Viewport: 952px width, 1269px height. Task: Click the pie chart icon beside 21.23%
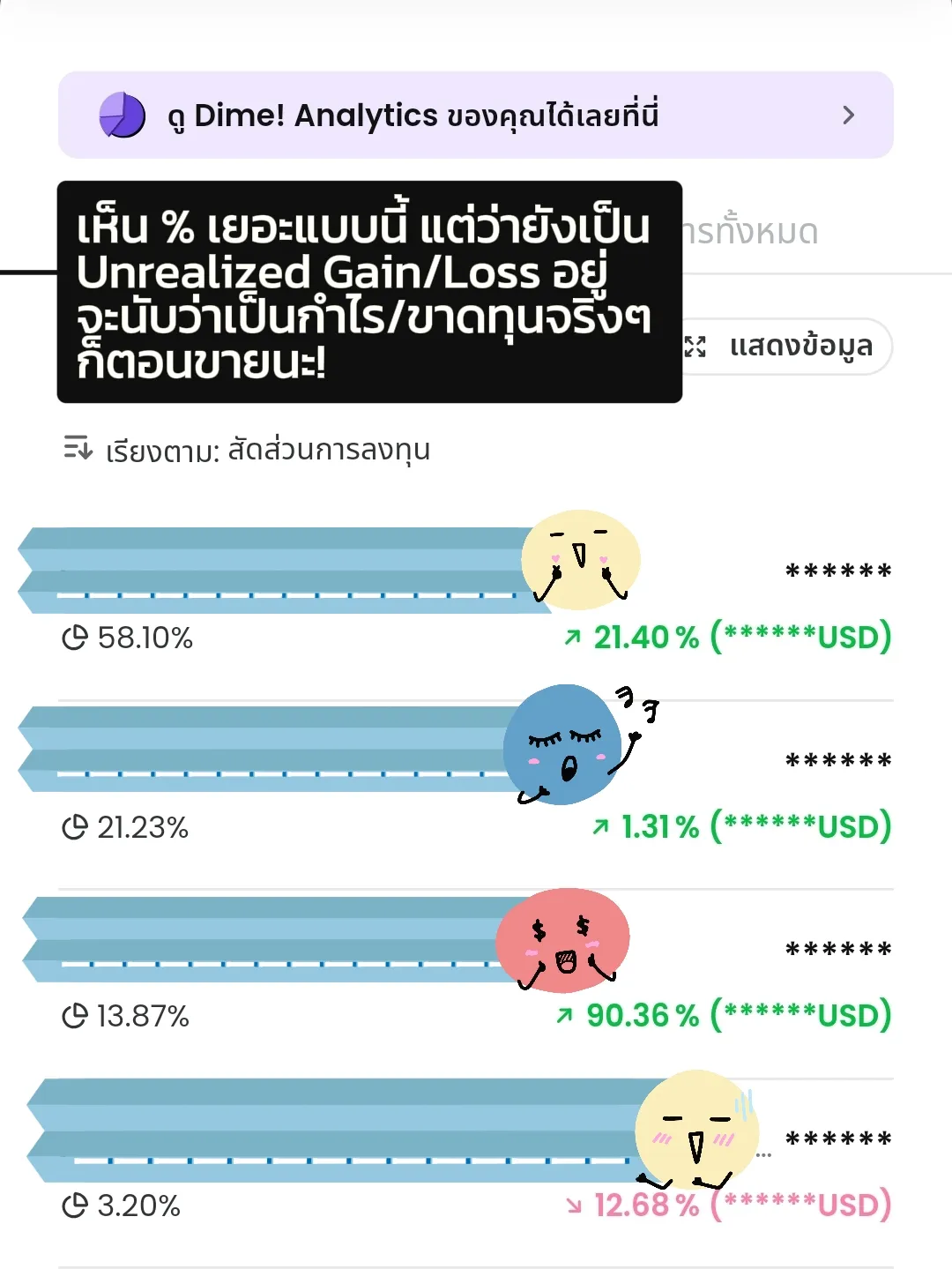(74, 826)
